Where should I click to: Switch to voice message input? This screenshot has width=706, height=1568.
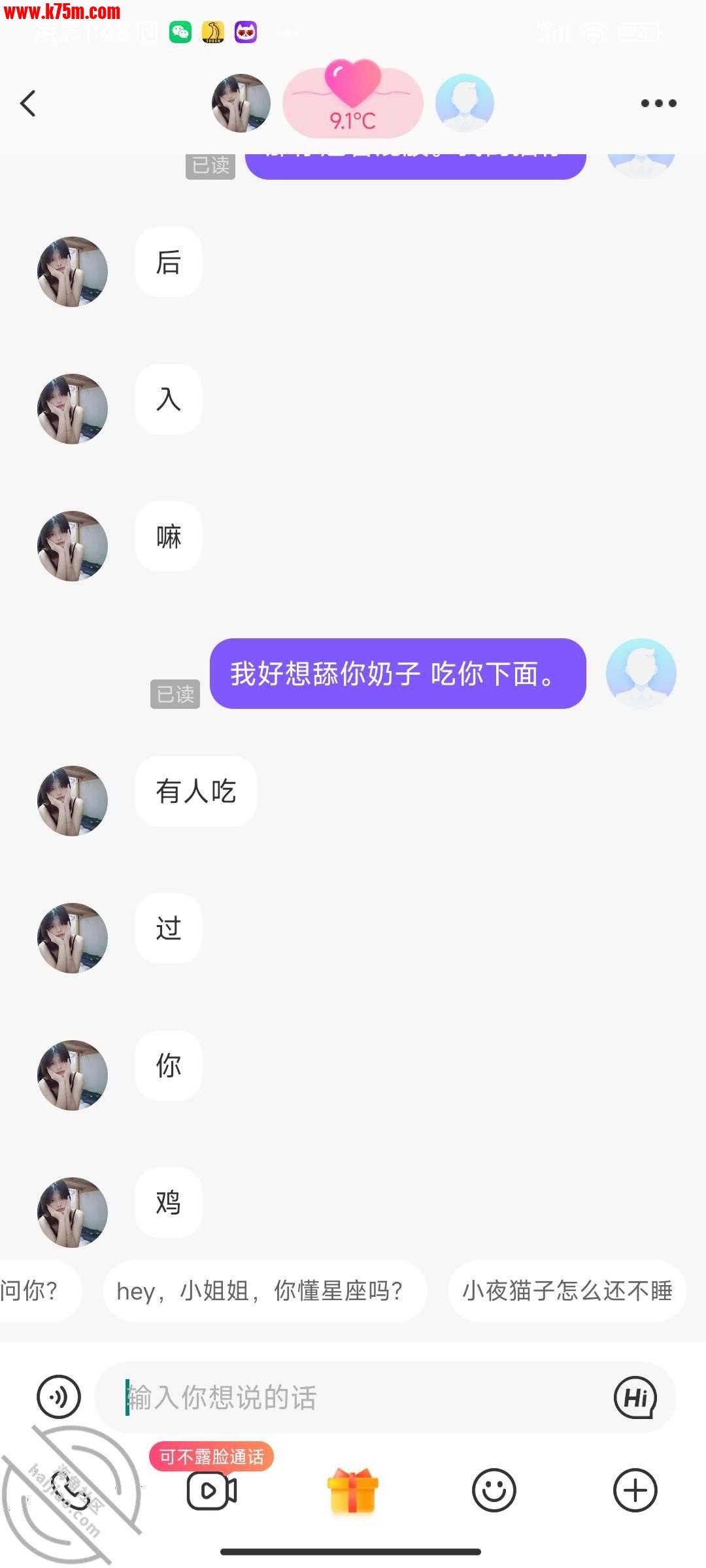pyautogui.click(x=59, y=1397)
